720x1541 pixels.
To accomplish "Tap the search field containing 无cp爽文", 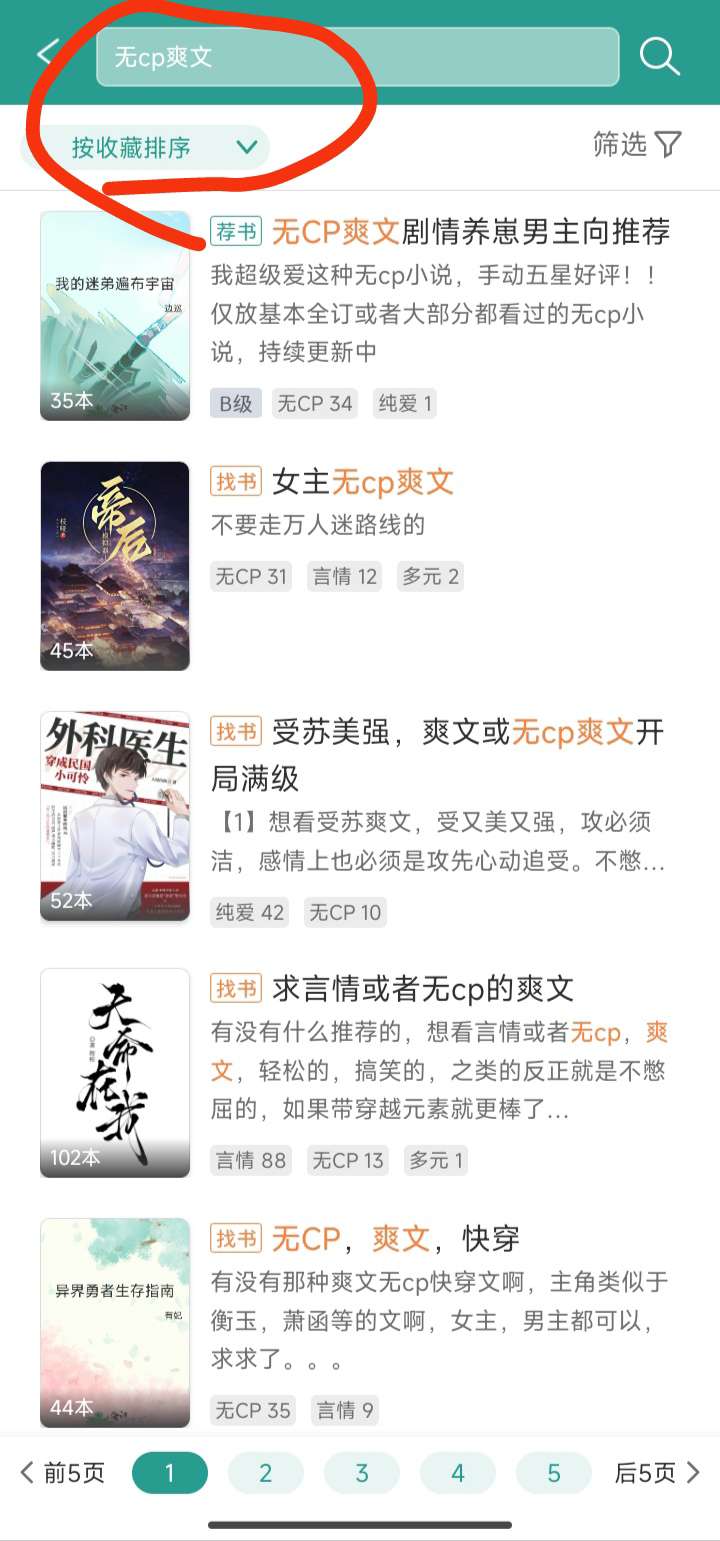I will coord(358,57).
